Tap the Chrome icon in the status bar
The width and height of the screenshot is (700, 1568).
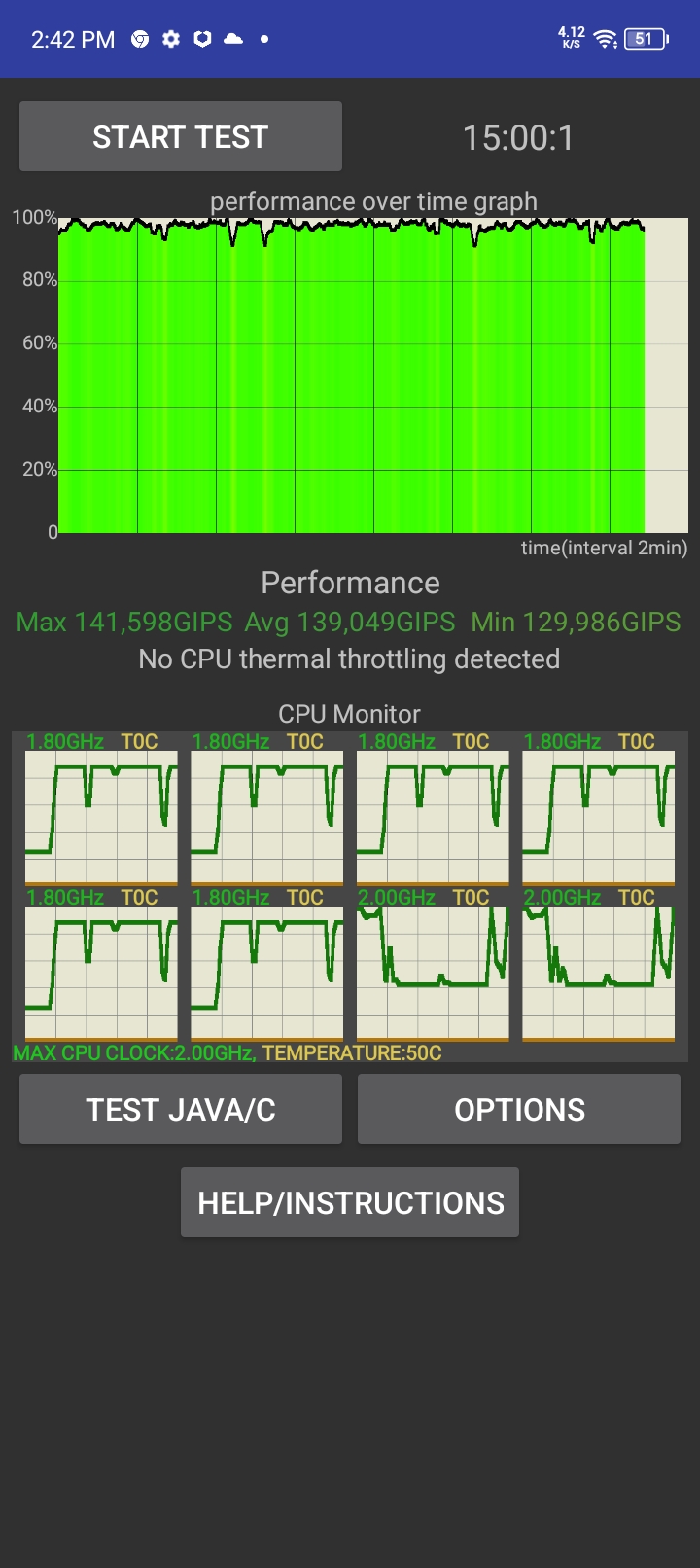(x=139, y=39)
